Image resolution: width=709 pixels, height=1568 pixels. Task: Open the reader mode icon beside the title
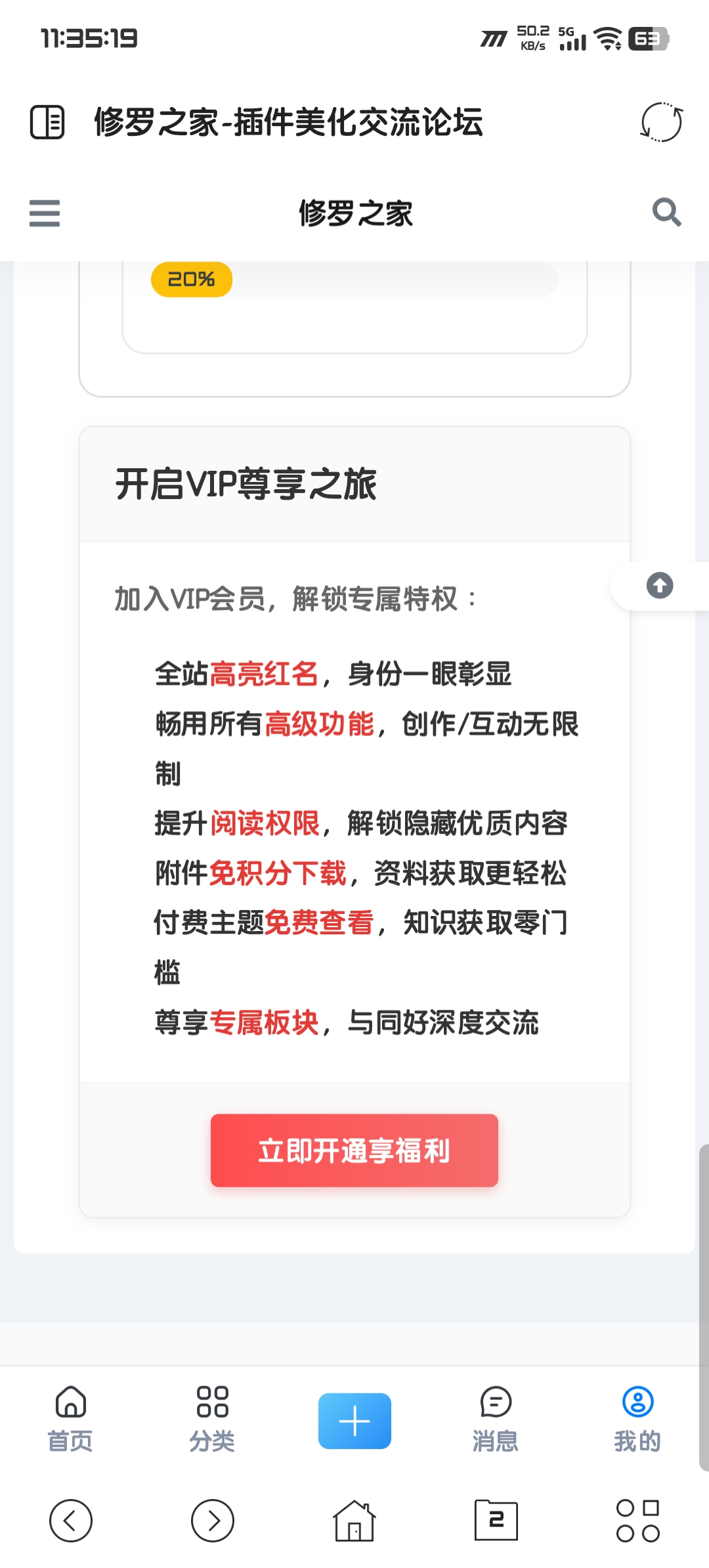point(47,122)
